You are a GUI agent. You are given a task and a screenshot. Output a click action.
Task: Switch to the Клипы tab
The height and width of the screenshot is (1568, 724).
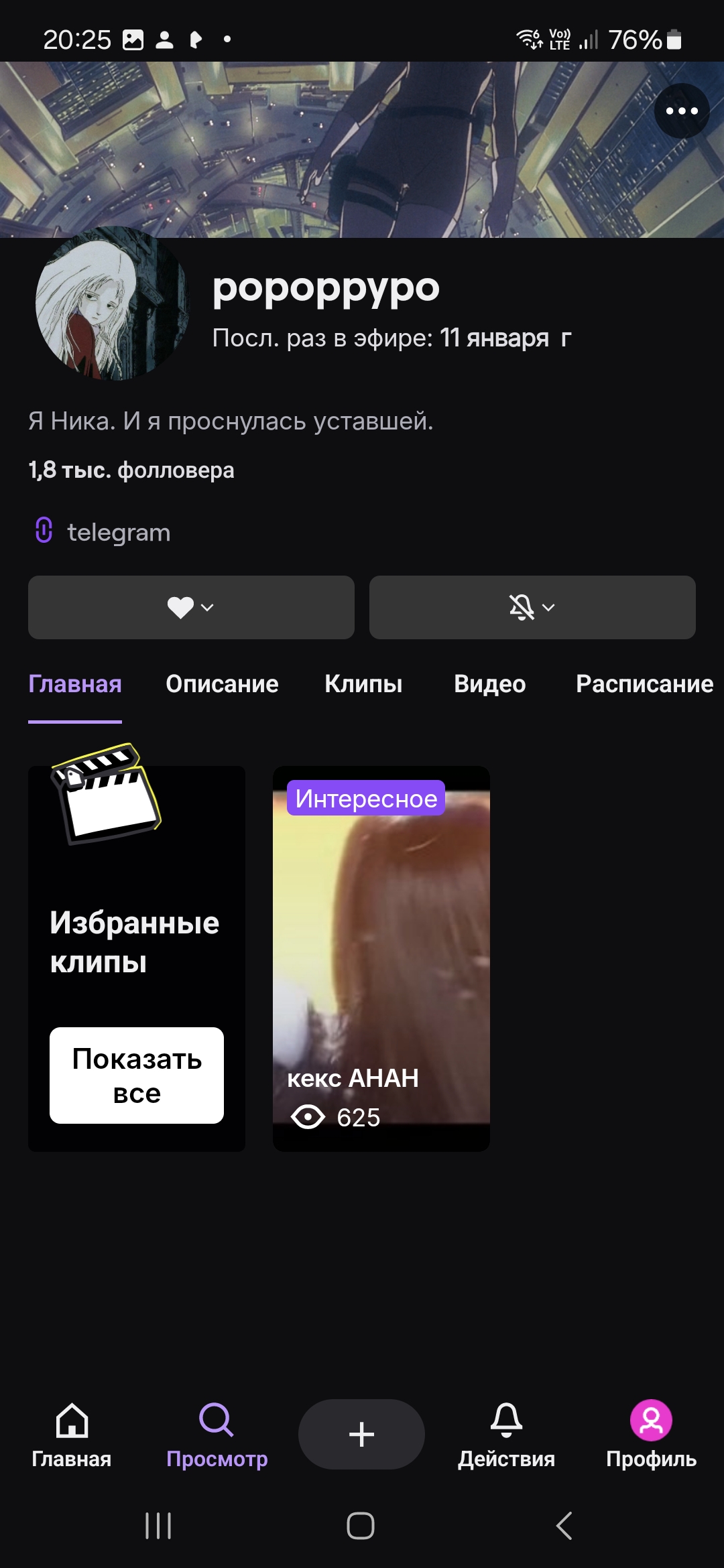pos(363,684)
